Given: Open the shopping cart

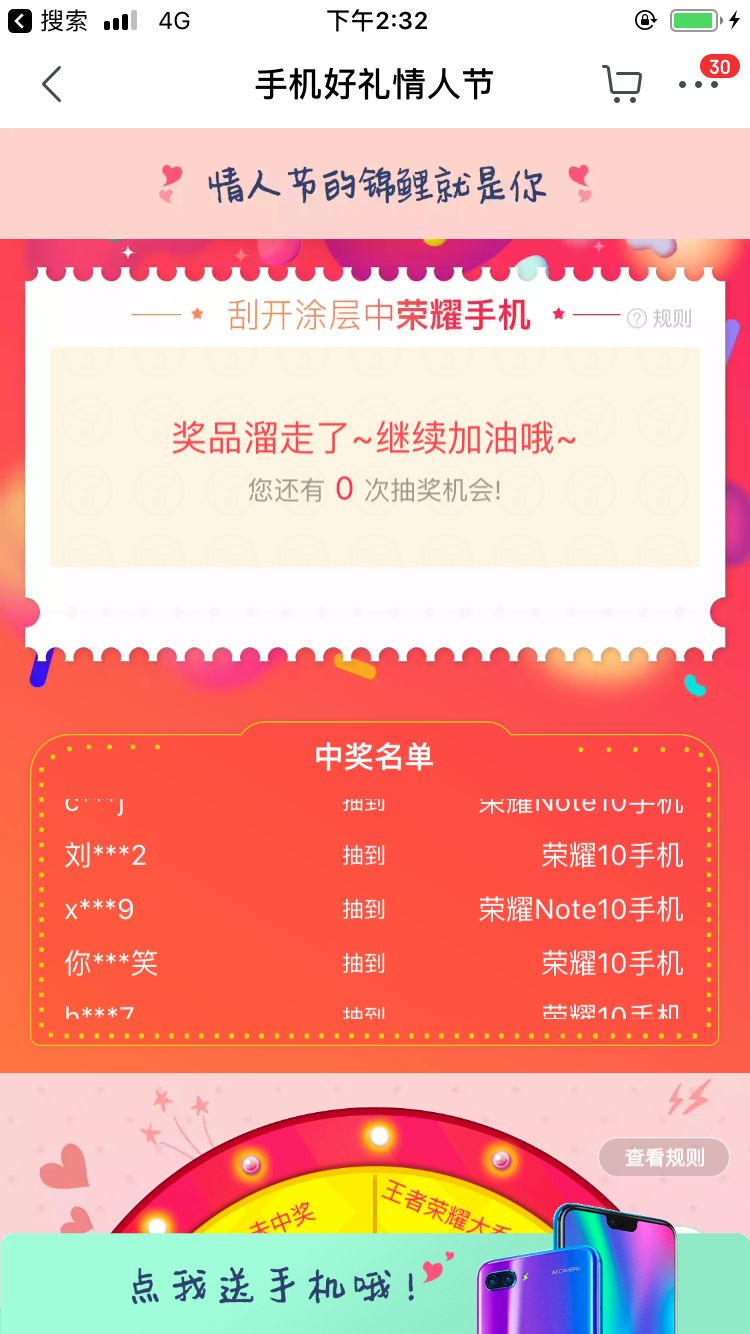Looking at the screenshot, I should [621, 84].
